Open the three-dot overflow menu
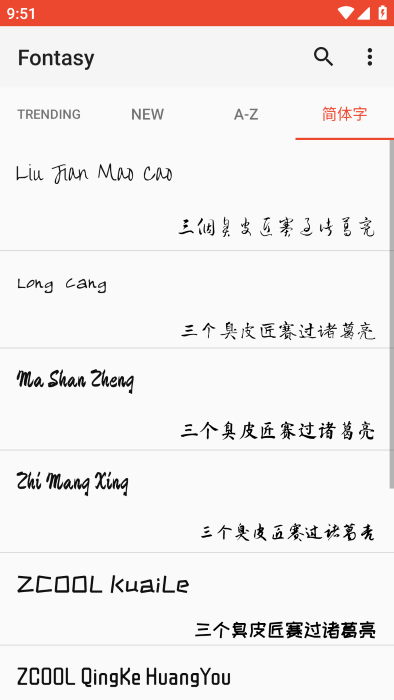Image resolution: width=394 pixels, height=700 pixels. (369, 57)
